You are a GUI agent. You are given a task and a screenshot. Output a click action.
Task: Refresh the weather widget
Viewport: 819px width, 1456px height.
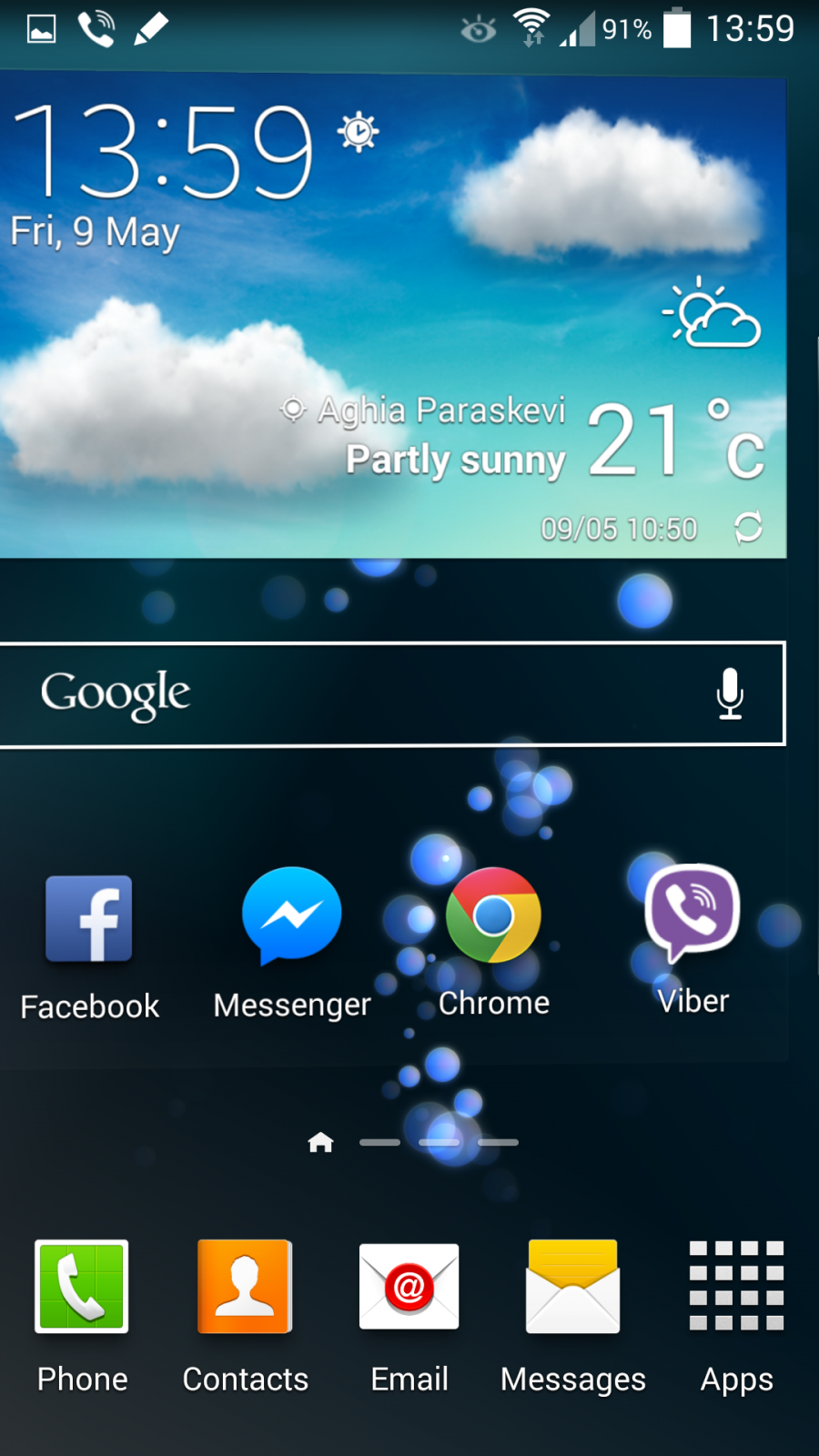(x=748, y=527)
